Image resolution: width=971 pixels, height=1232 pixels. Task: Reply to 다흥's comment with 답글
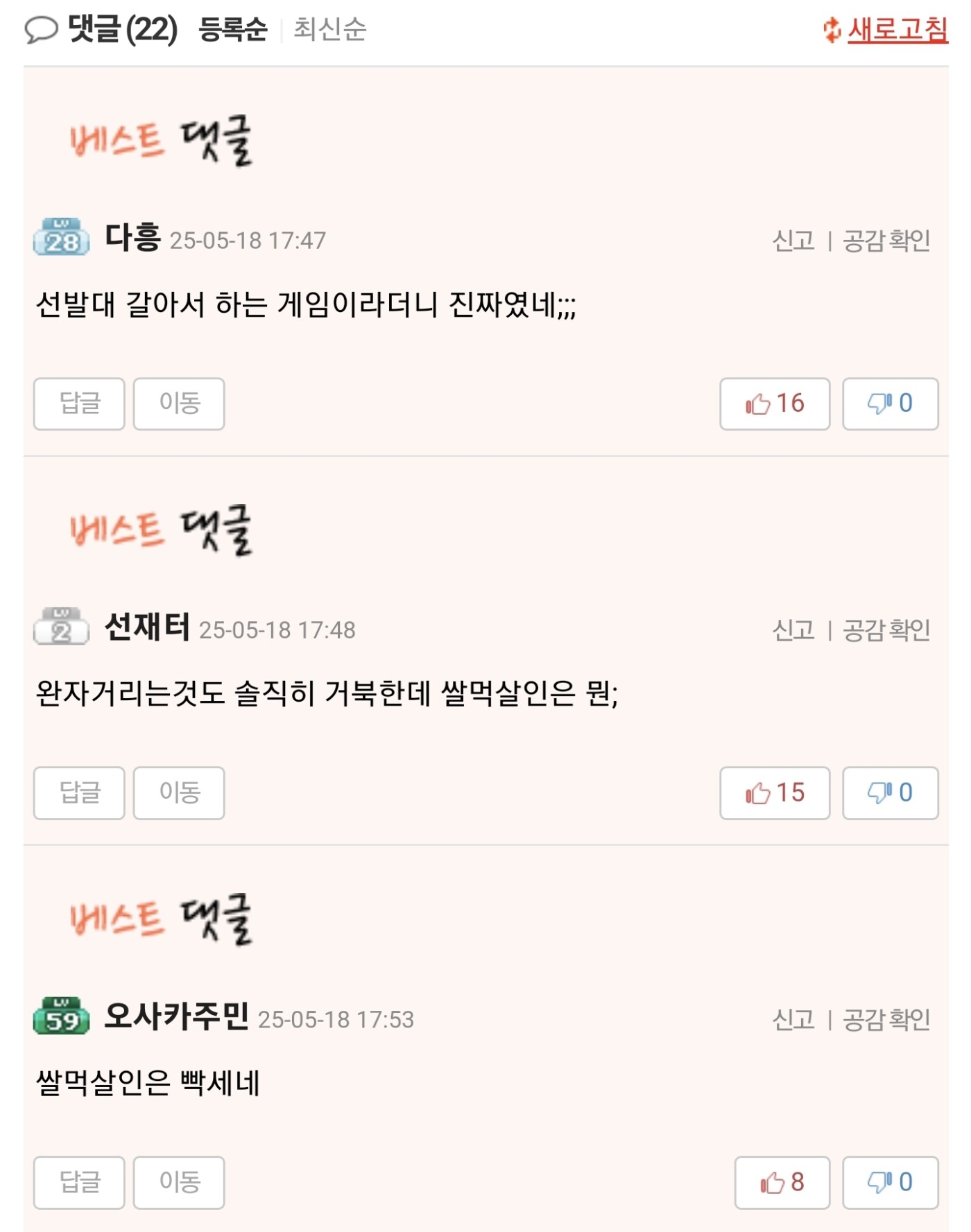(79, 404)
